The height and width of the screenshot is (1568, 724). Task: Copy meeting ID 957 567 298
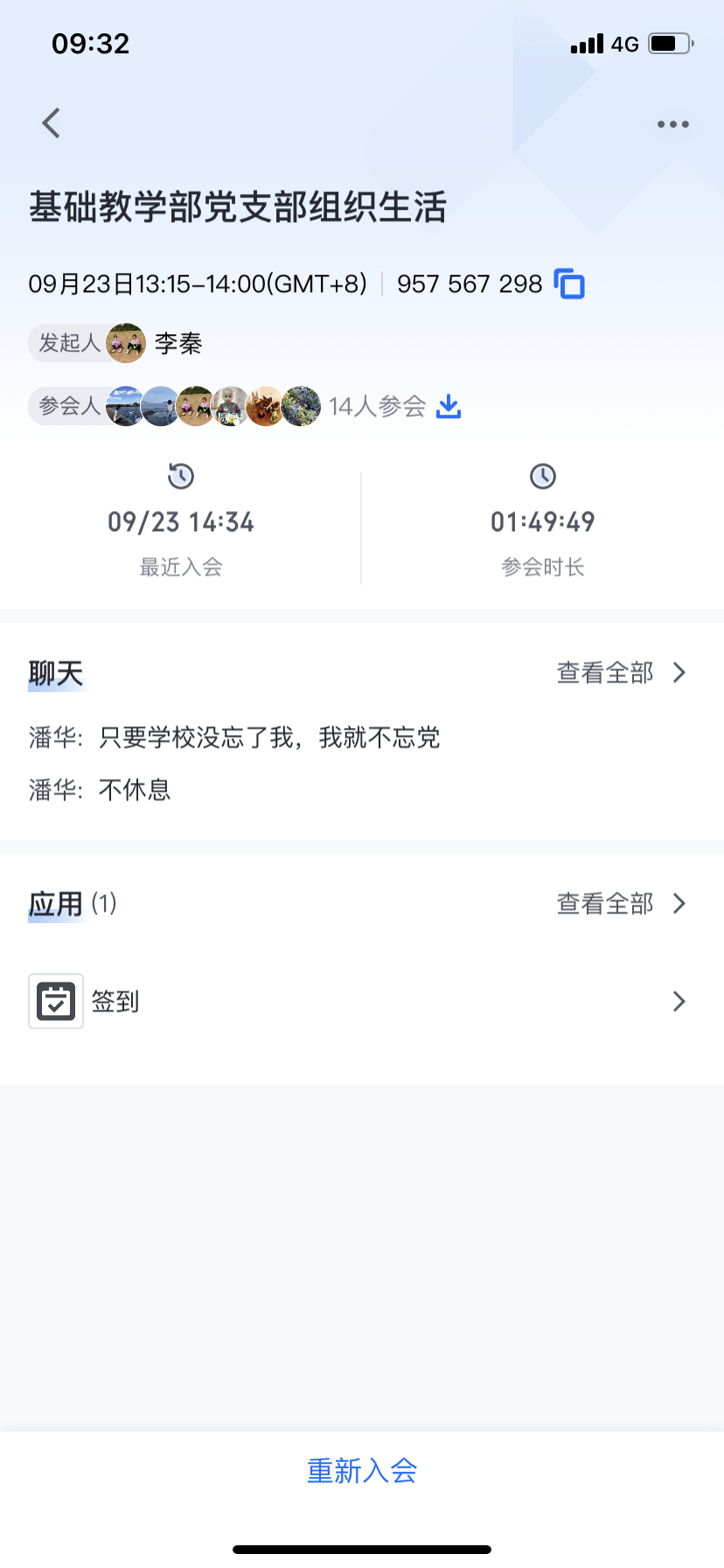point(570,284)
